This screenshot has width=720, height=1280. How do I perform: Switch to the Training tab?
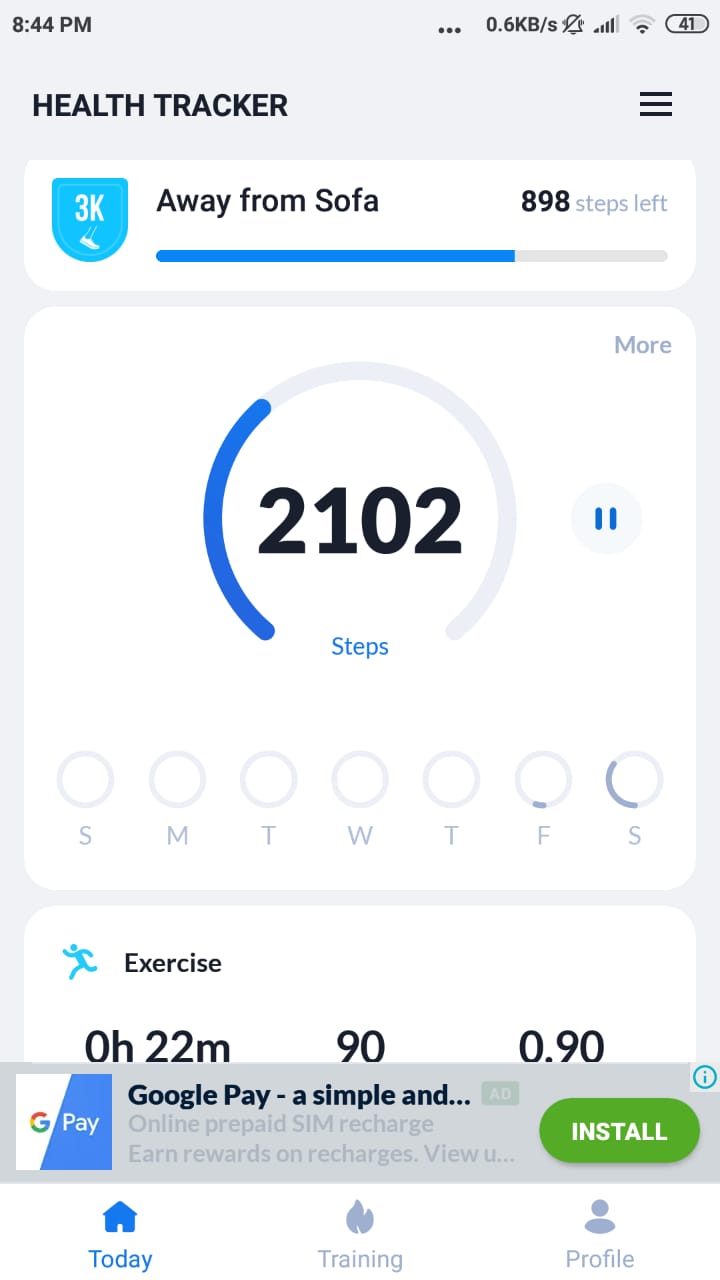click(x=360, y=1234)
